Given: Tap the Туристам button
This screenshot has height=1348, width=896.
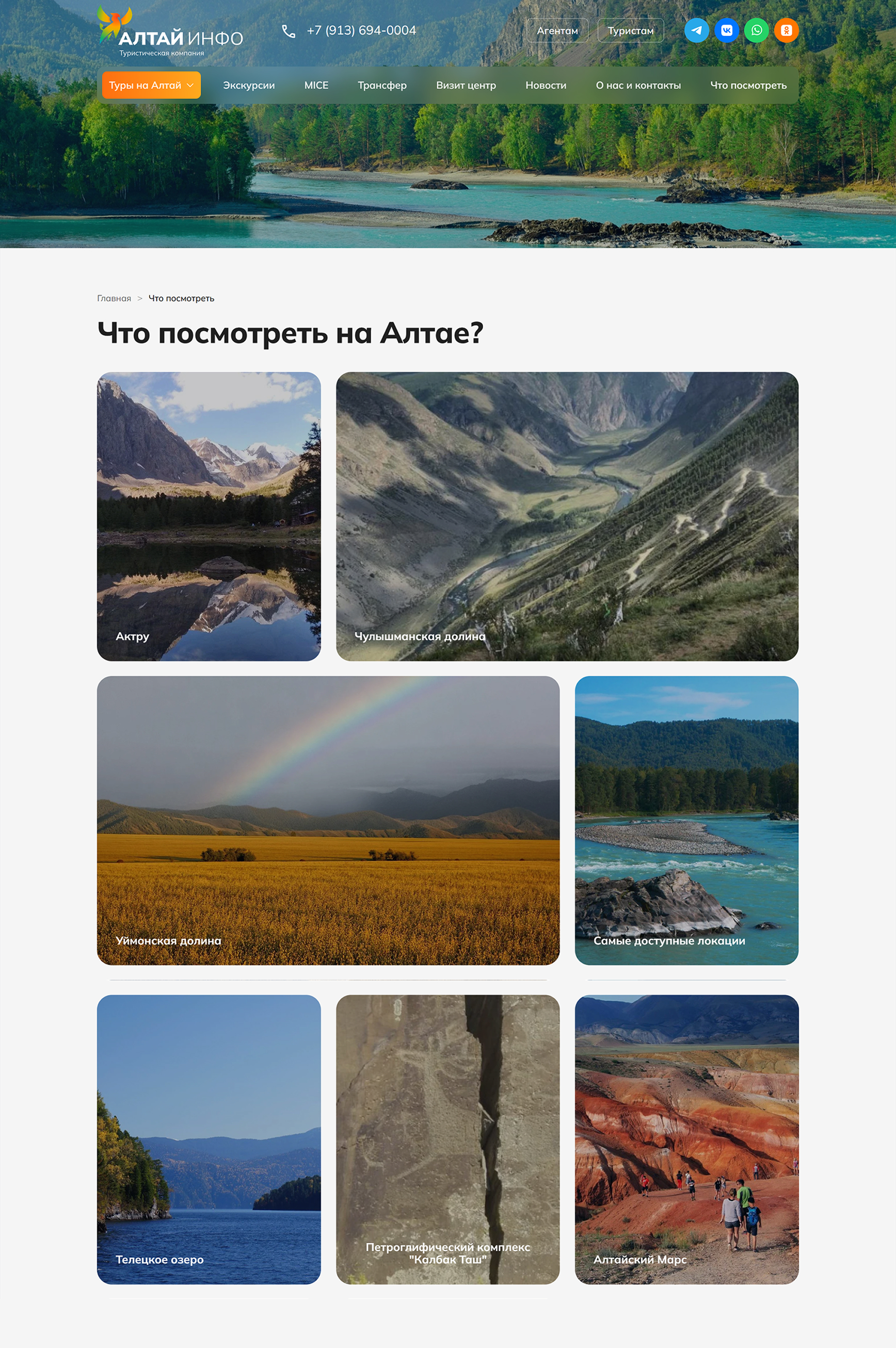Looking at the screenshot, I should point(630,31).
